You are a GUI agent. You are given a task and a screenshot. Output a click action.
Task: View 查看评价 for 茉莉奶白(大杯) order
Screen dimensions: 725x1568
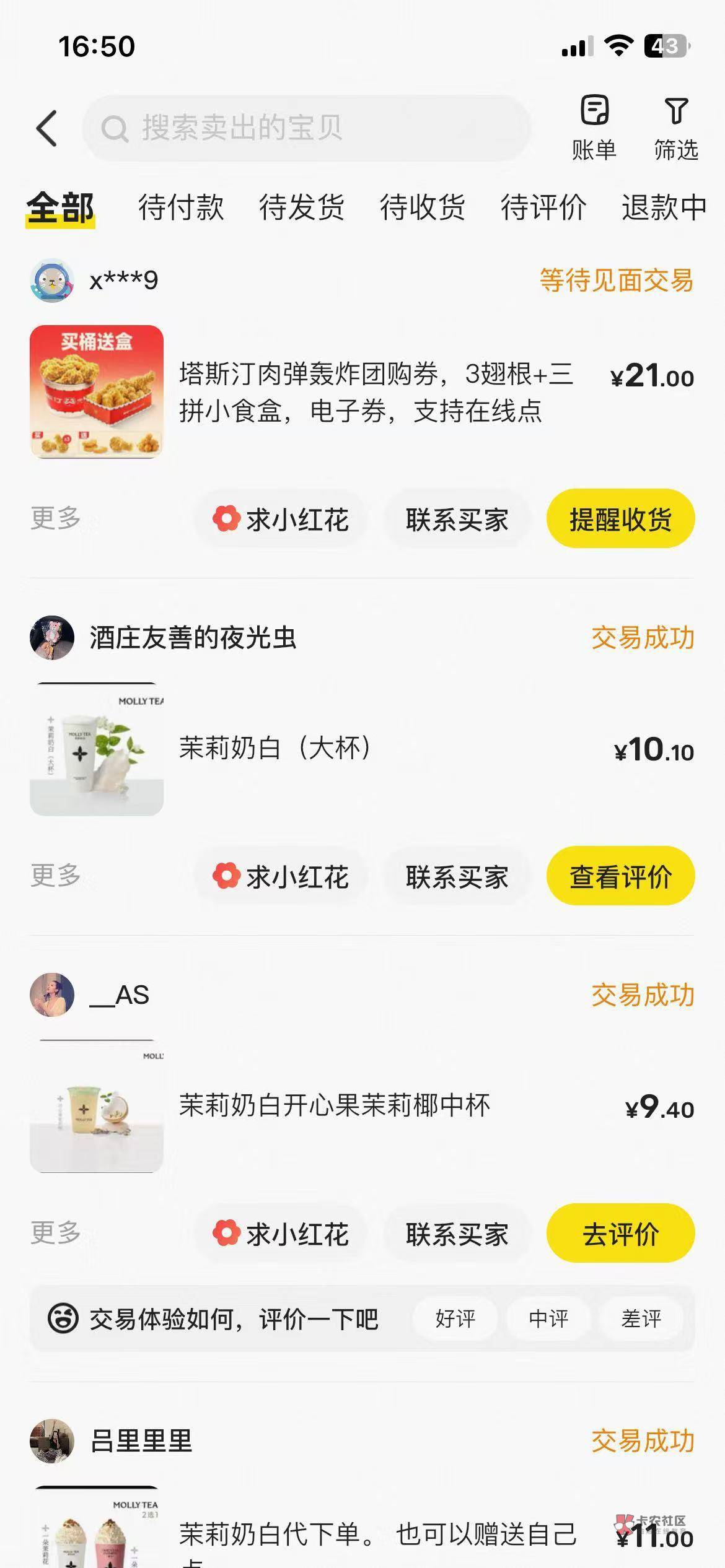coord(620,876)
